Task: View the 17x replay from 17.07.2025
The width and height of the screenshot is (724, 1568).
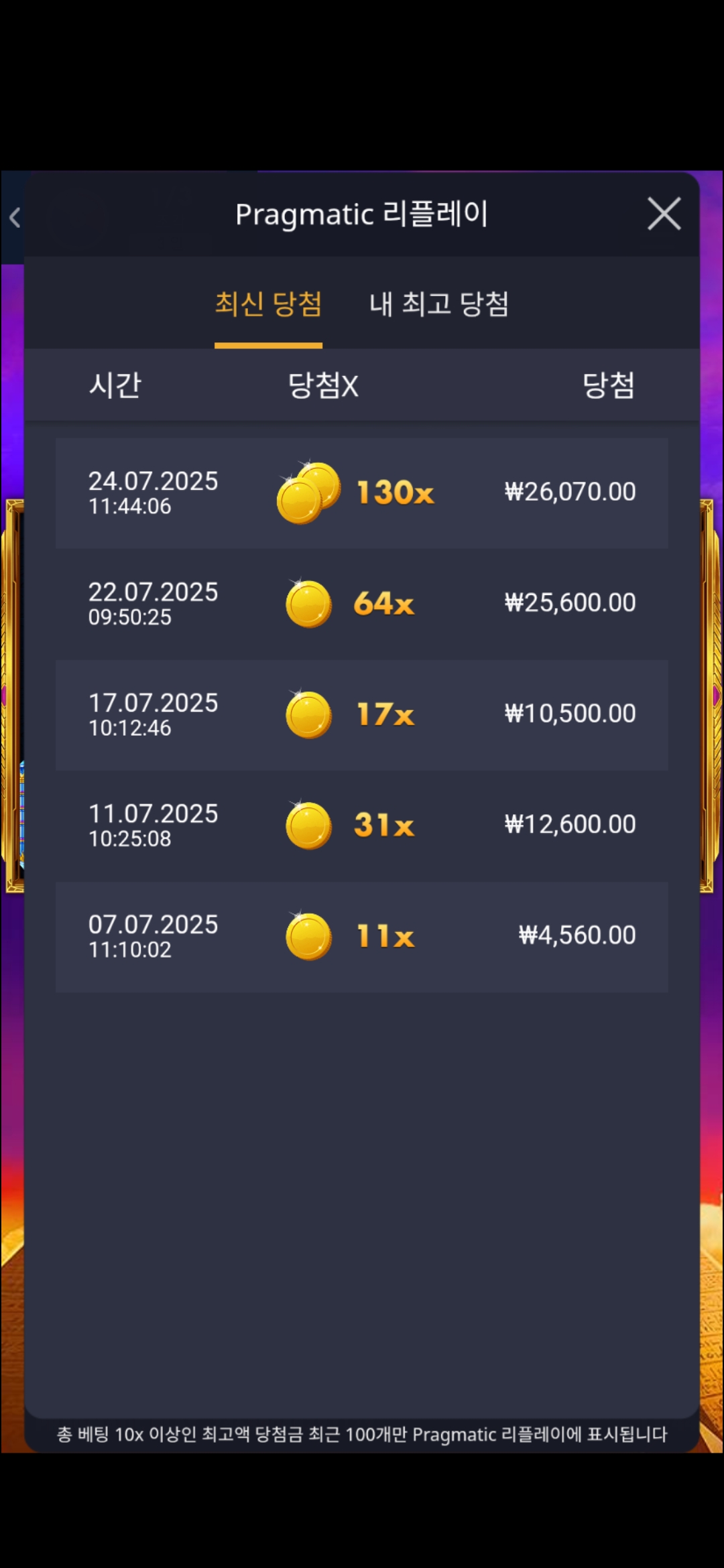Action: [362, 715]
